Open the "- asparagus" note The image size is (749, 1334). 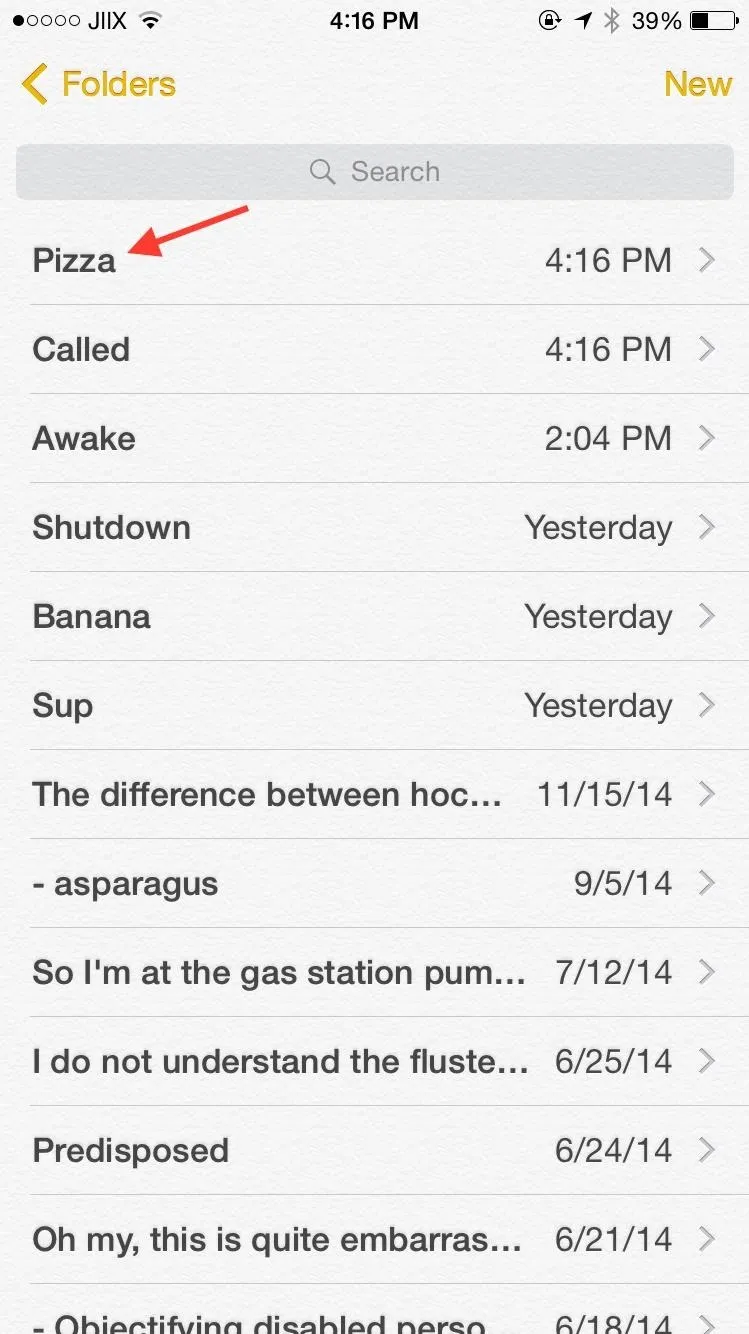pyautogui.click(x=374, y=883)
